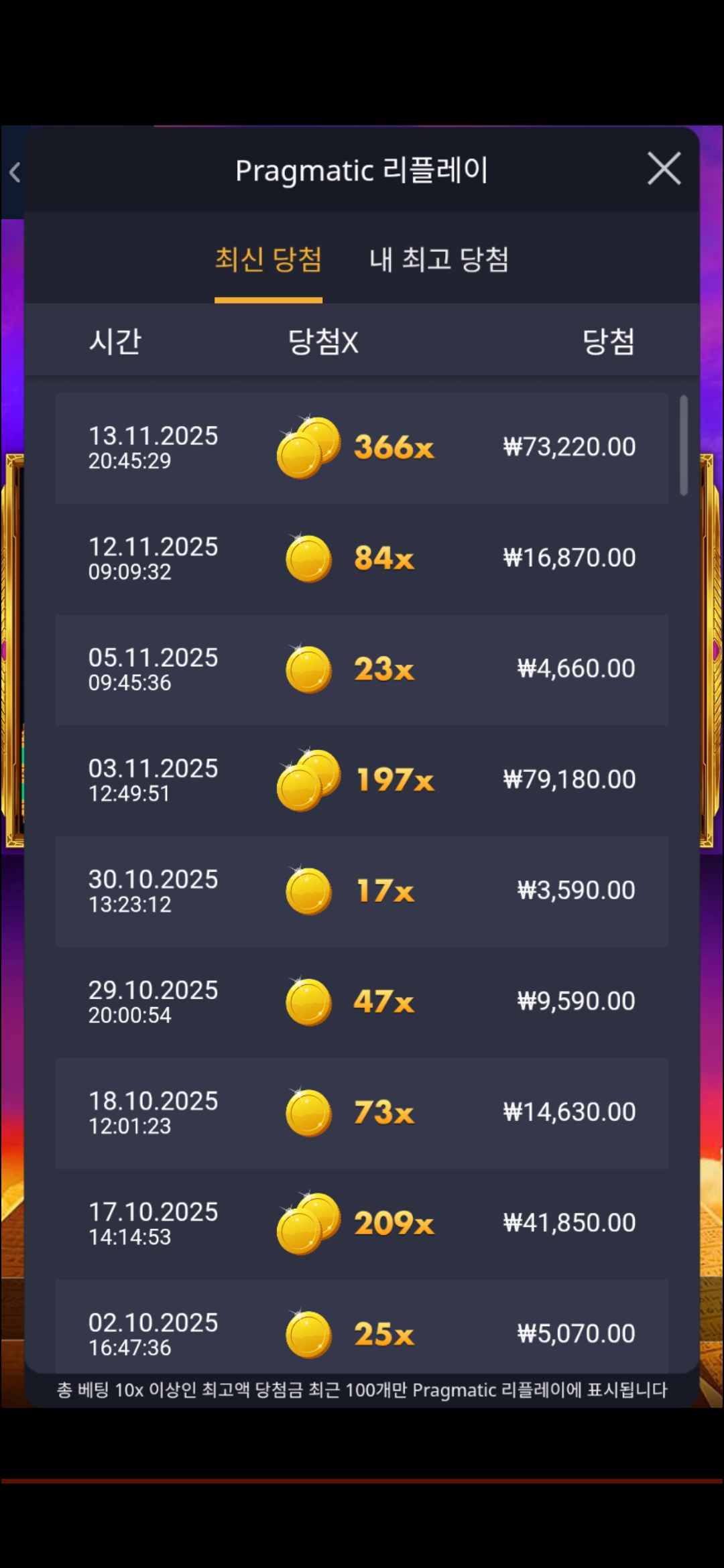Viewport: 724px width, 1568px height.
Task: Open the 84x win replay from 12.11.2025
Action: (362, 558)
